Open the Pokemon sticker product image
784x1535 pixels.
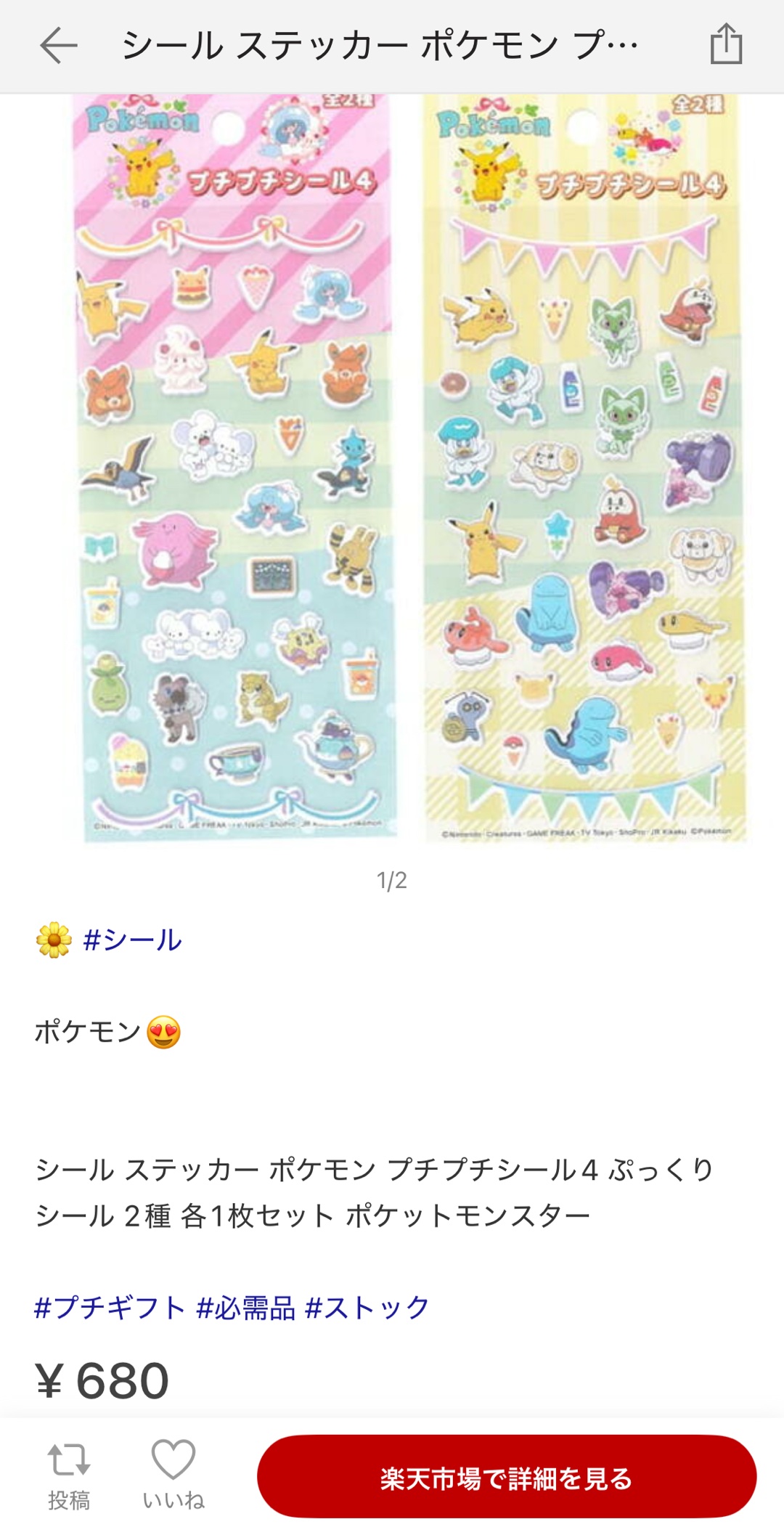click(x=392, y=468)
